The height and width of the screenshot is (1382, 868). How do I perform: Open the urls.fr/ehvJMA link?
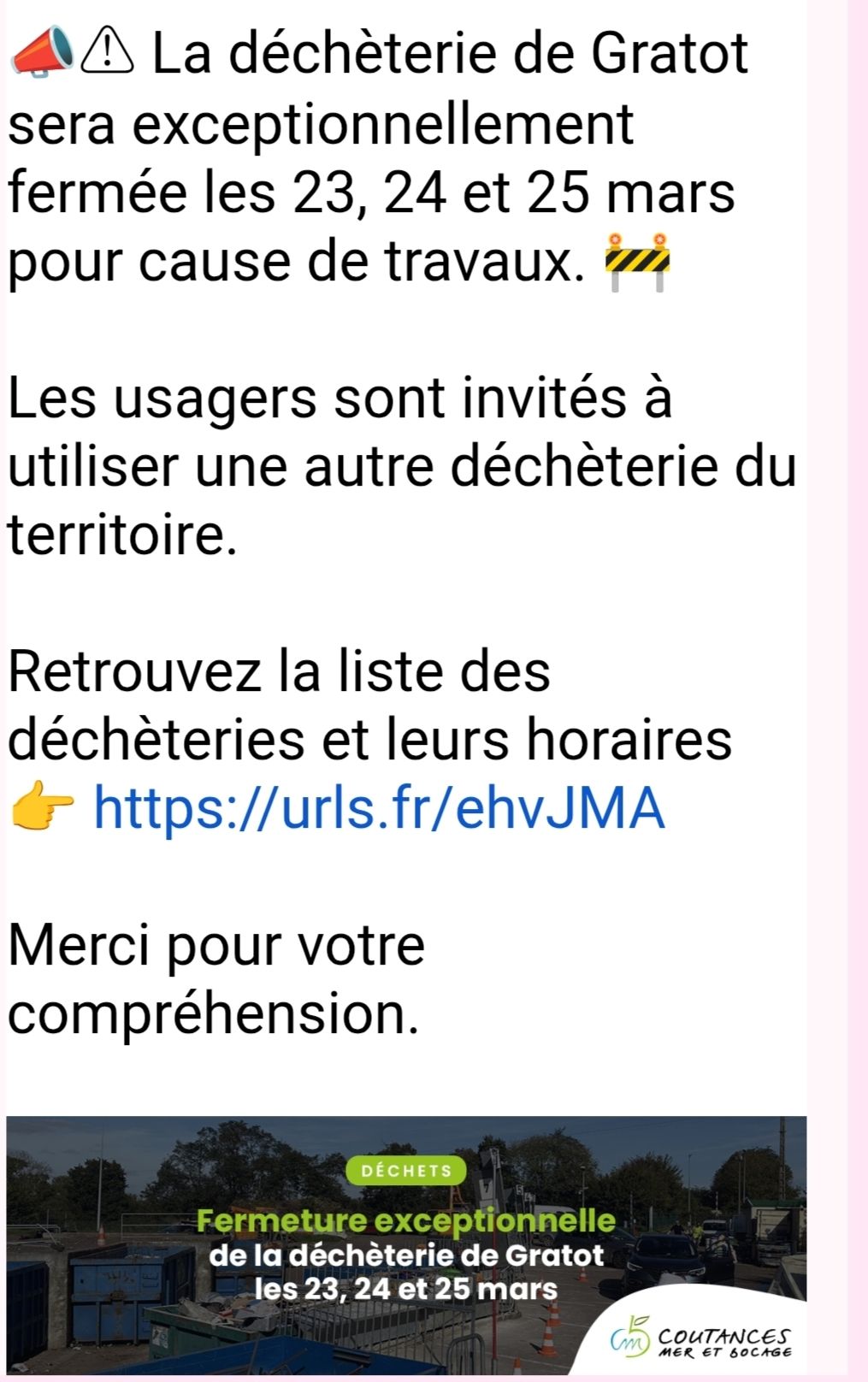pyautogui.click(x=379, y=808)
